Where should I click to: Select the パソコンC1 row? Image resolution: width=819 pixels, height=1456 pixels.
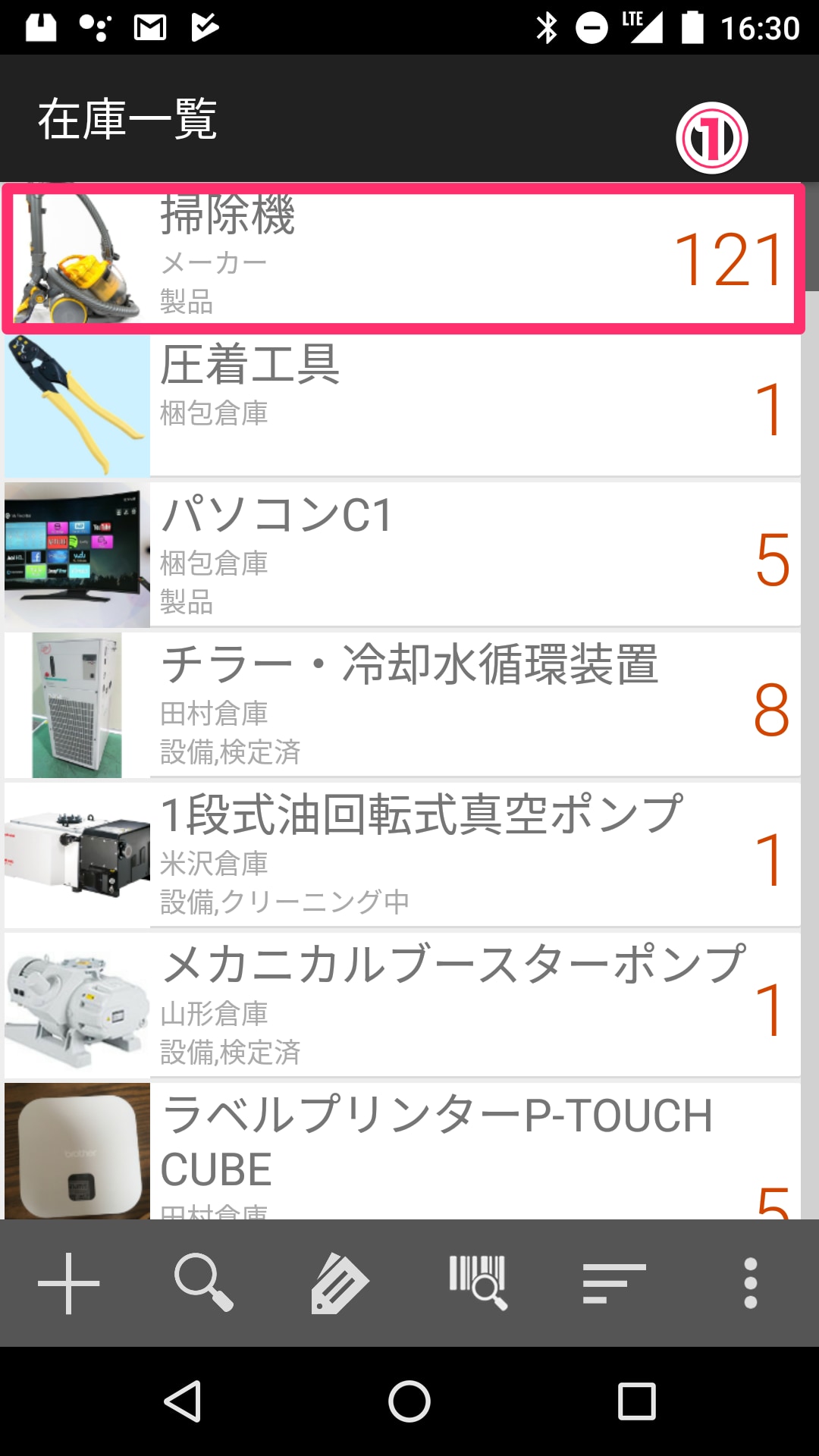(403, 555)
